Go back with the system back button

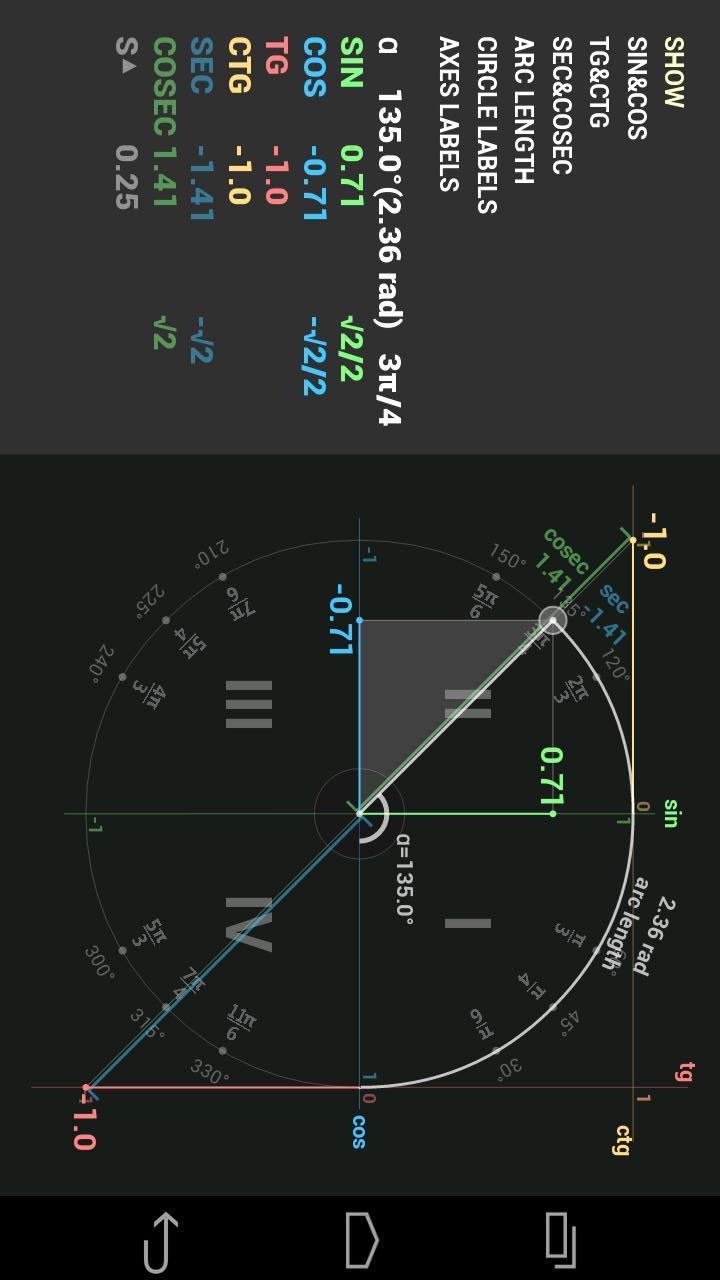point(160,1240)
